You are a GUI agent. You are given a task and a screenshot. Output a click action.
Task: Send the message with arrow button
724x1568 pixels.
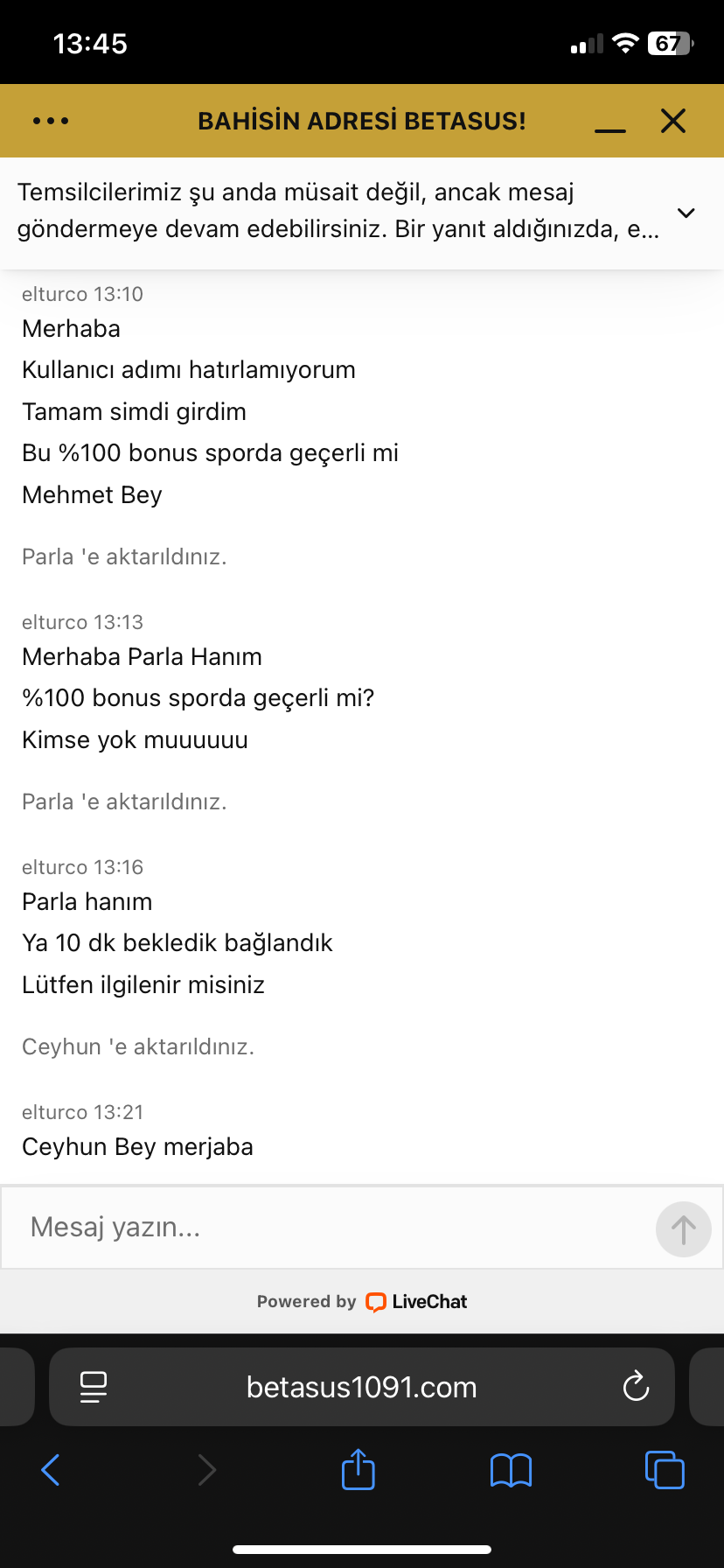pyautogui.click(x=684, y=1229)
